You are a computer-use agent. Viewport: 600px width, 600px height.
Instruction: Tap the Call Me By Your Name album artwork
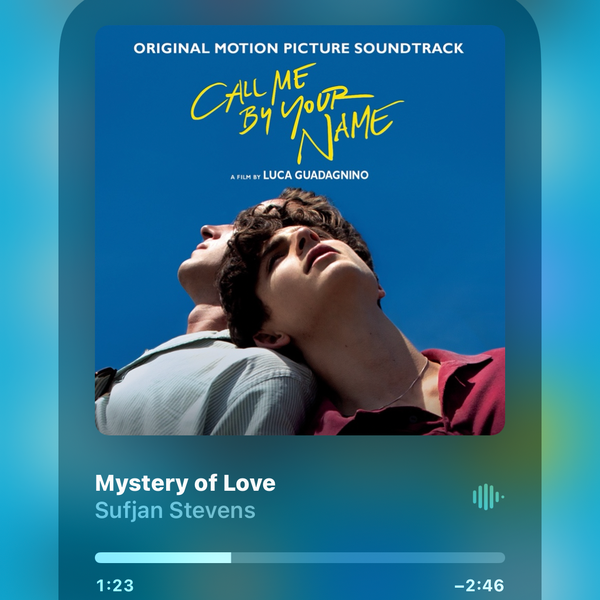tap(300, 230)
